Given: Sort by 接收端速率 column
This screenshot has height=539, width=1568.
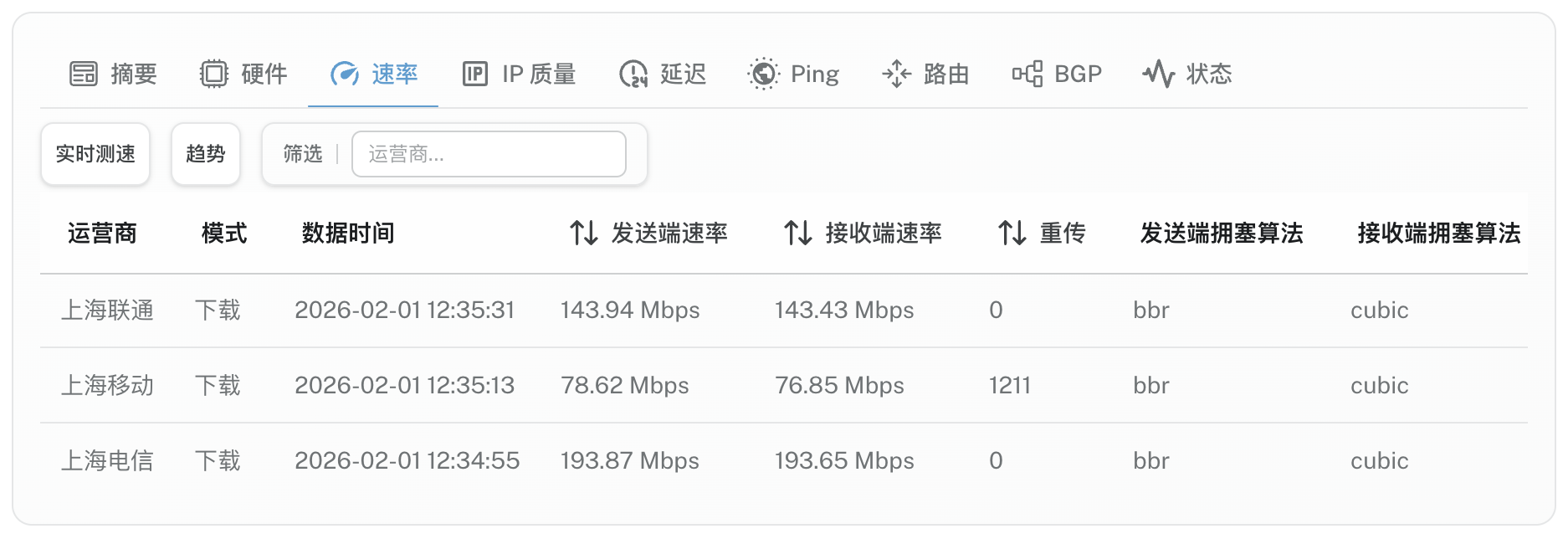Looking at the screenshot, I should pyautogui.click(x=863, y=233).
